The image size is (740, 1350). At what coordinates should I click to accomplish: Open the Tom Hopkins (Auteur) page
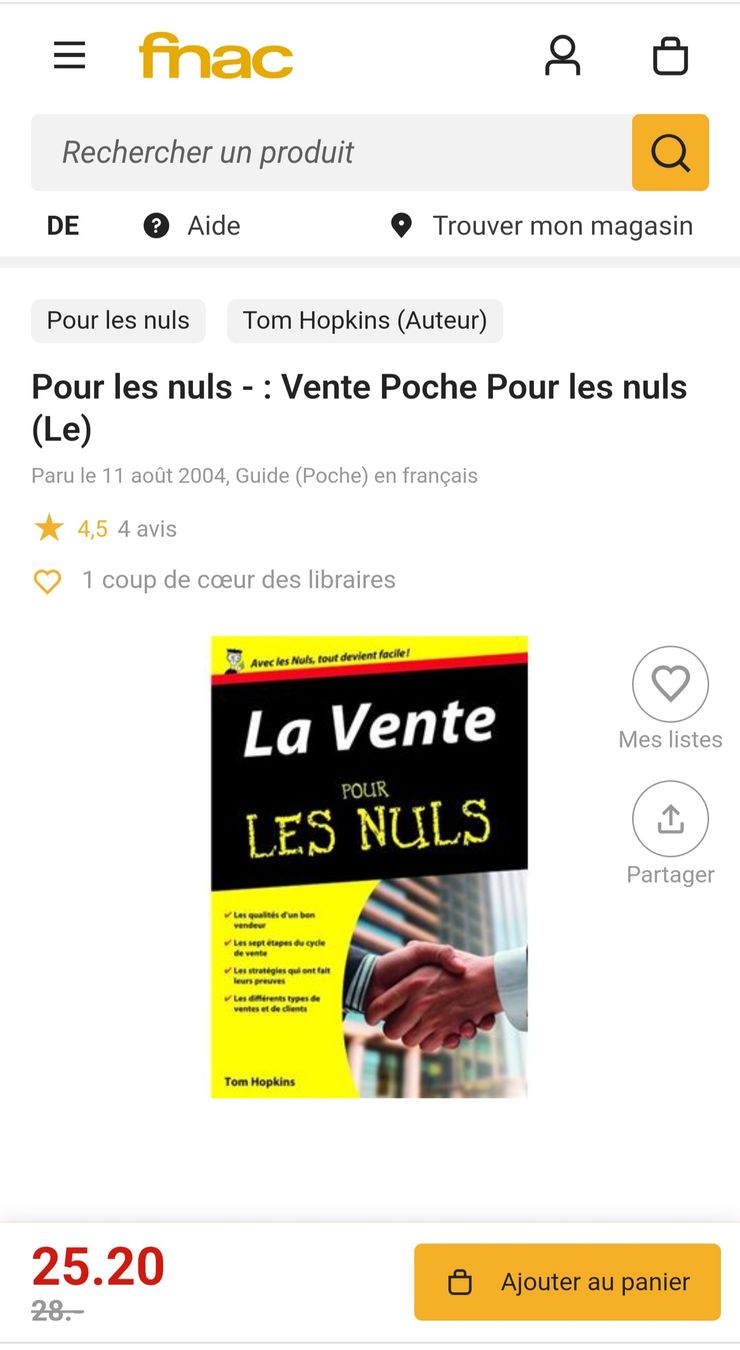point(364,320)
